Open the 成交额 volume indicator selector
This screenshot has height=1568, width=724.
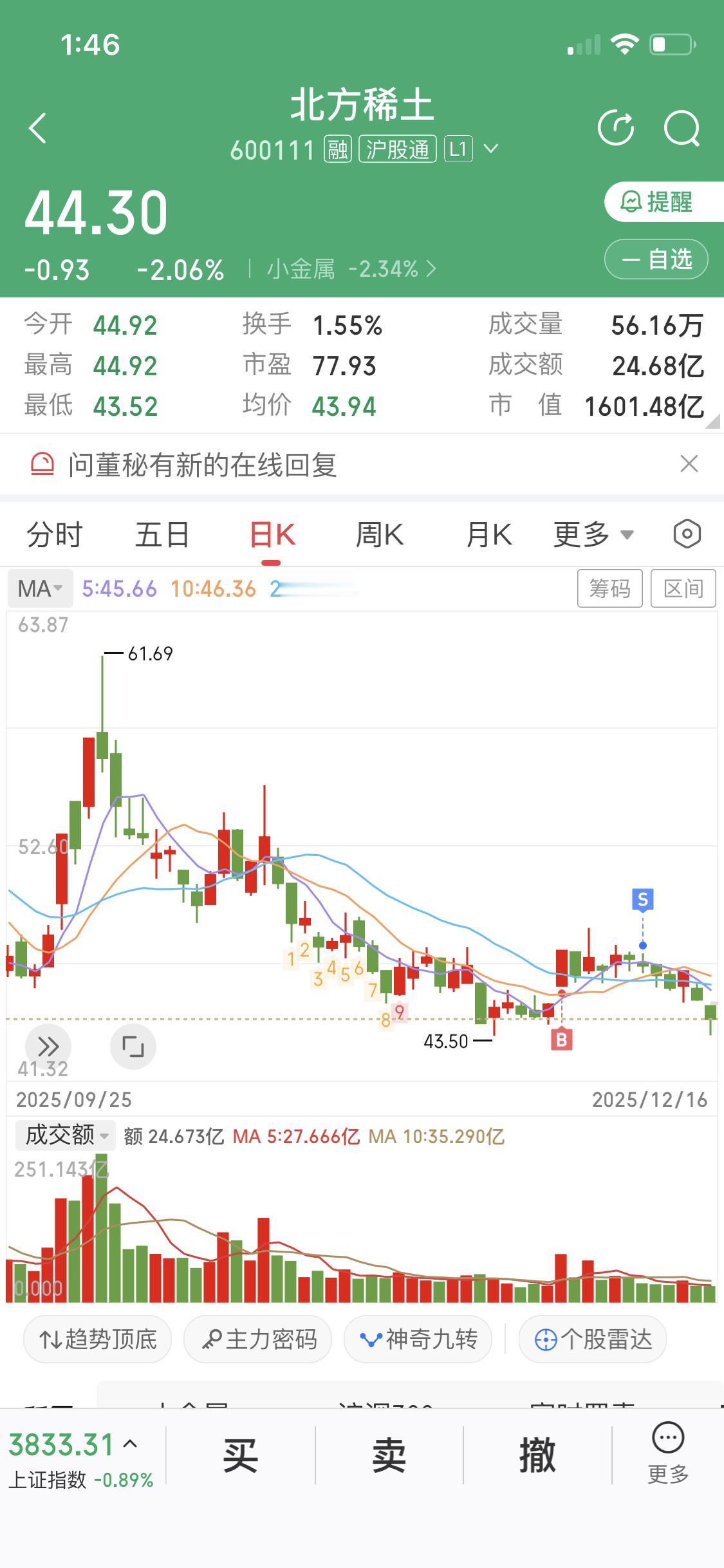pos(64,1135)
